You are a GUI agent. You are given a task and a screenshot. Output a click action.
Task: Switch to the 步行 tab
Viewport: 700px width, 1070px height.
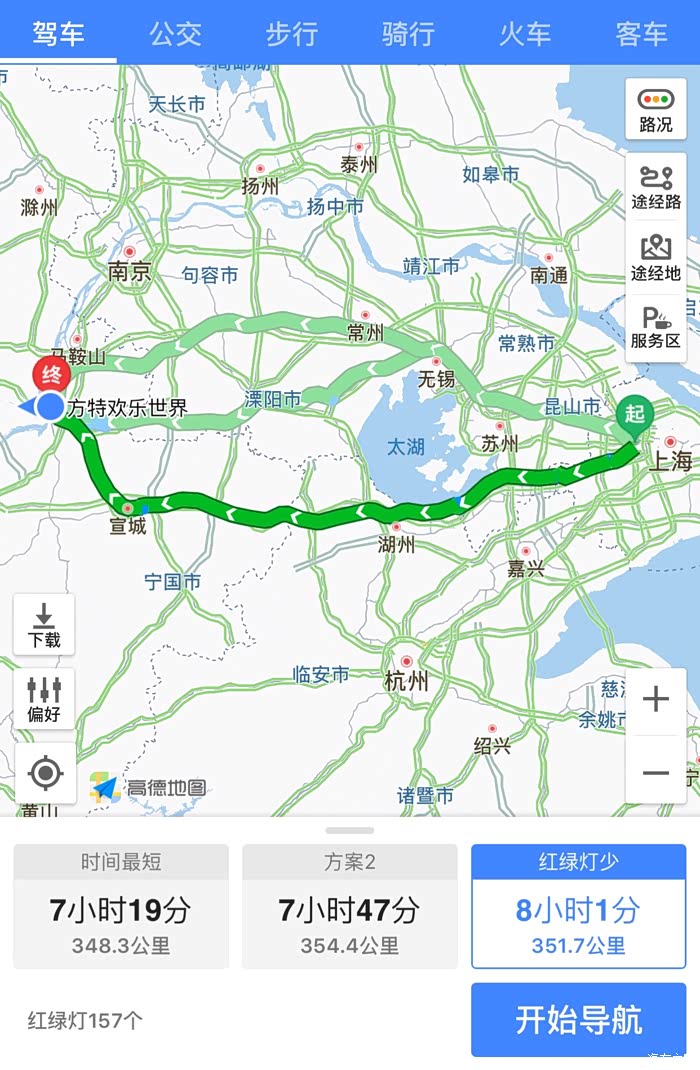pos(292,33)
